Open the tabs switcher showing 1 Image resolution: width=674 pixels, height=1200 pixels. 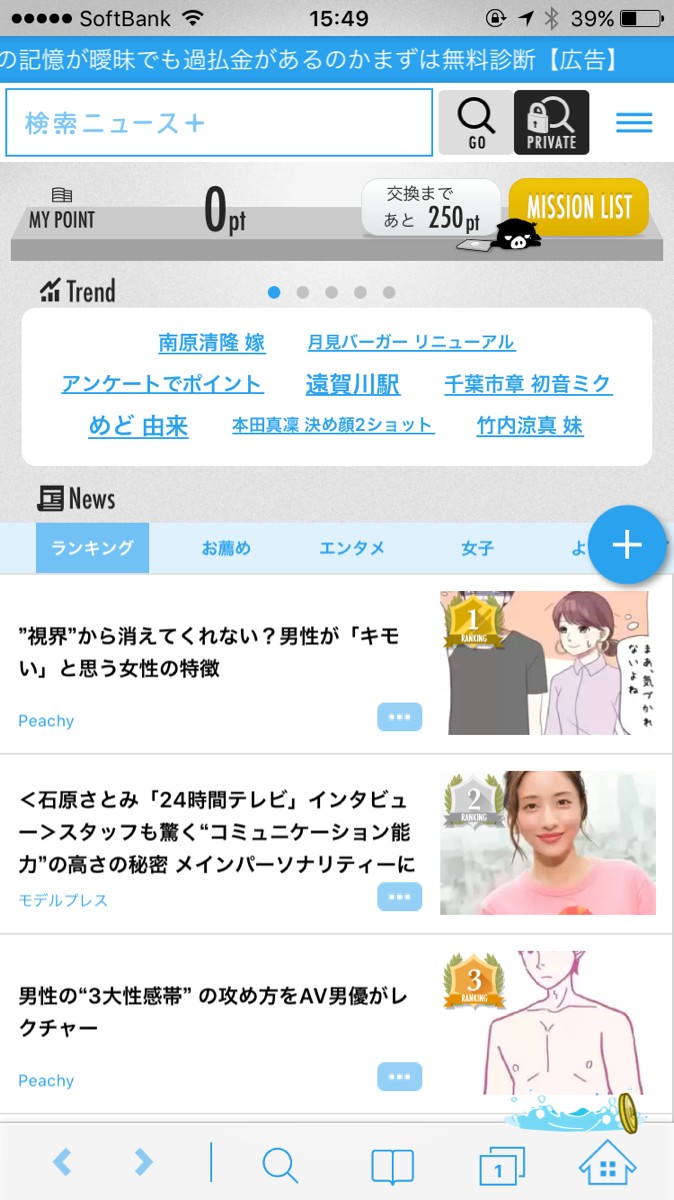(503, 1165)
